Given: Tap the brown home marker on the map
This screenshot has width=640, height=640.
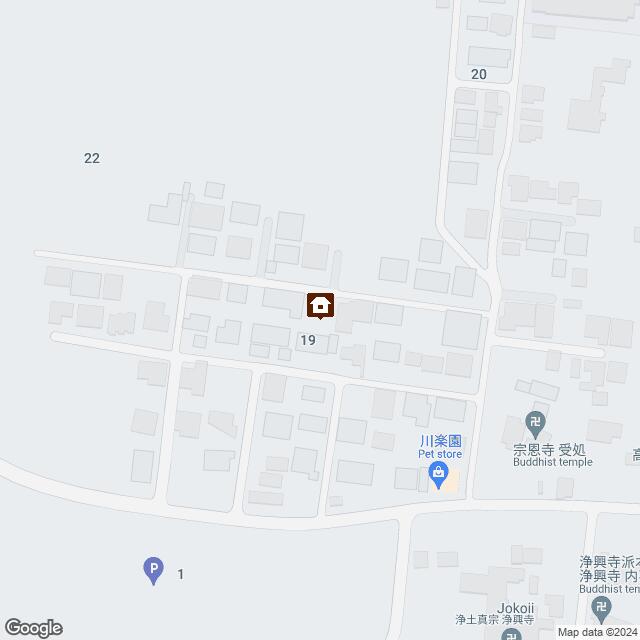Looking at the screenshot, I should (320, 305).
